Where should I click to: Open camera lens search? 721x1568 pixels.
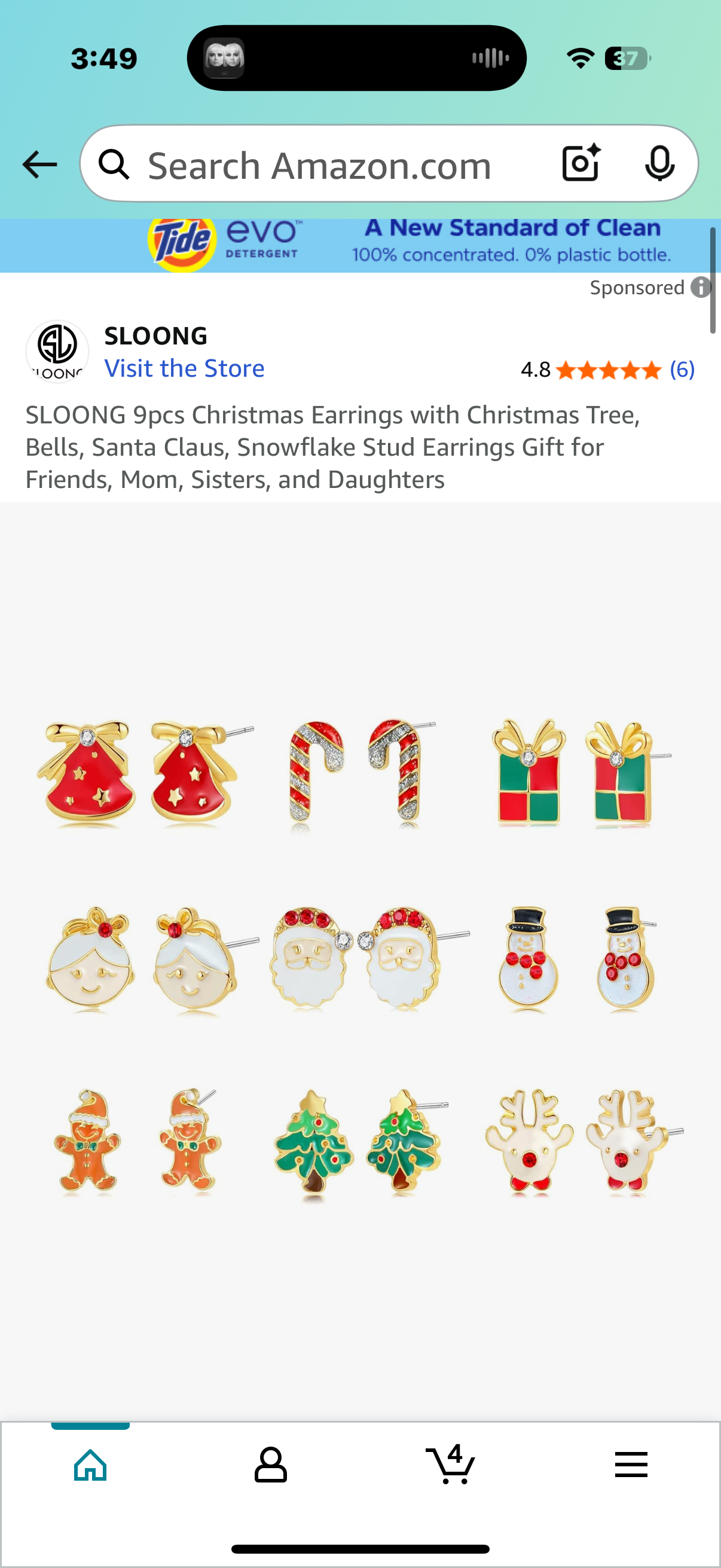[x=581, y=163]
